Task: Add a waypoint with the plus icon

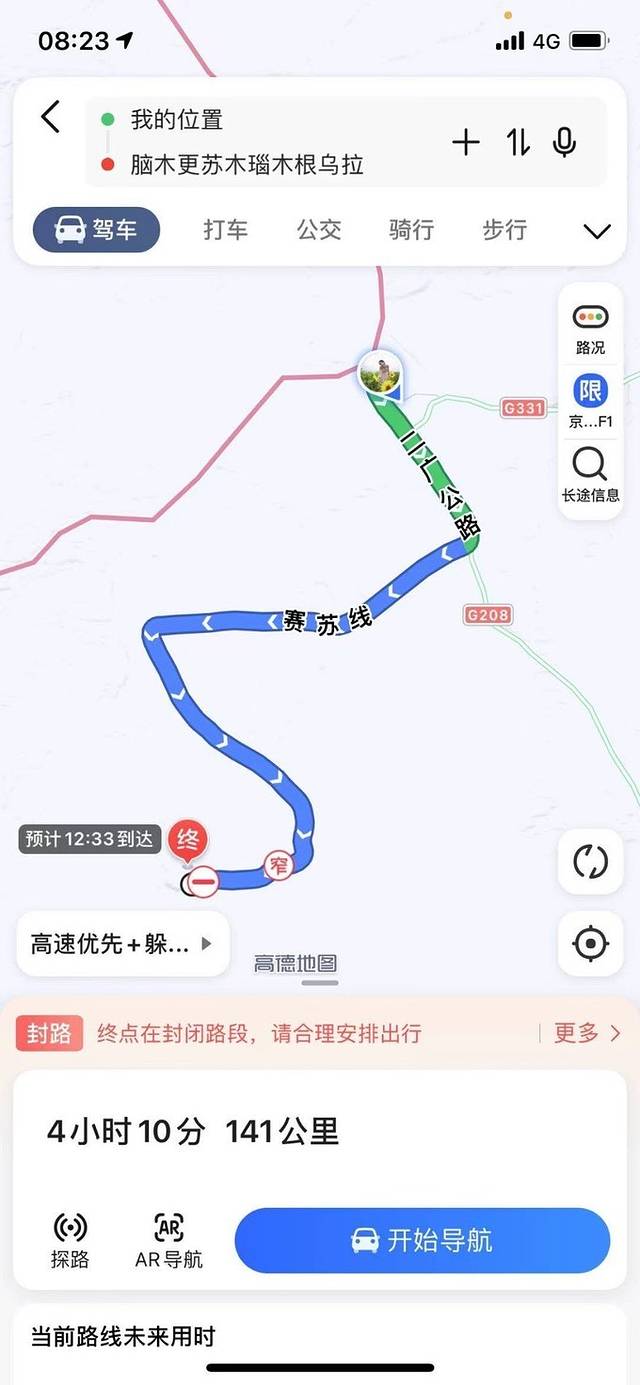Action: coord(466,143)
